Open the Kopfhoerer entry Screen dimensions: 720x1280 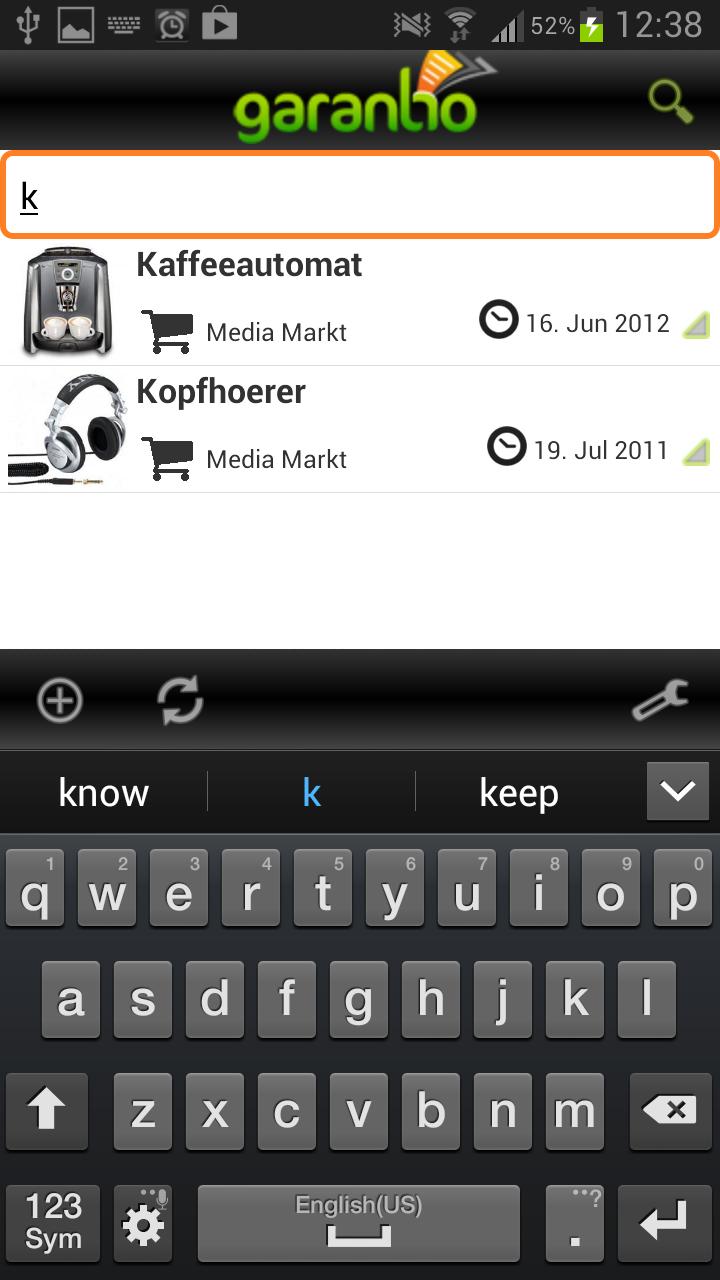(360, 429)
